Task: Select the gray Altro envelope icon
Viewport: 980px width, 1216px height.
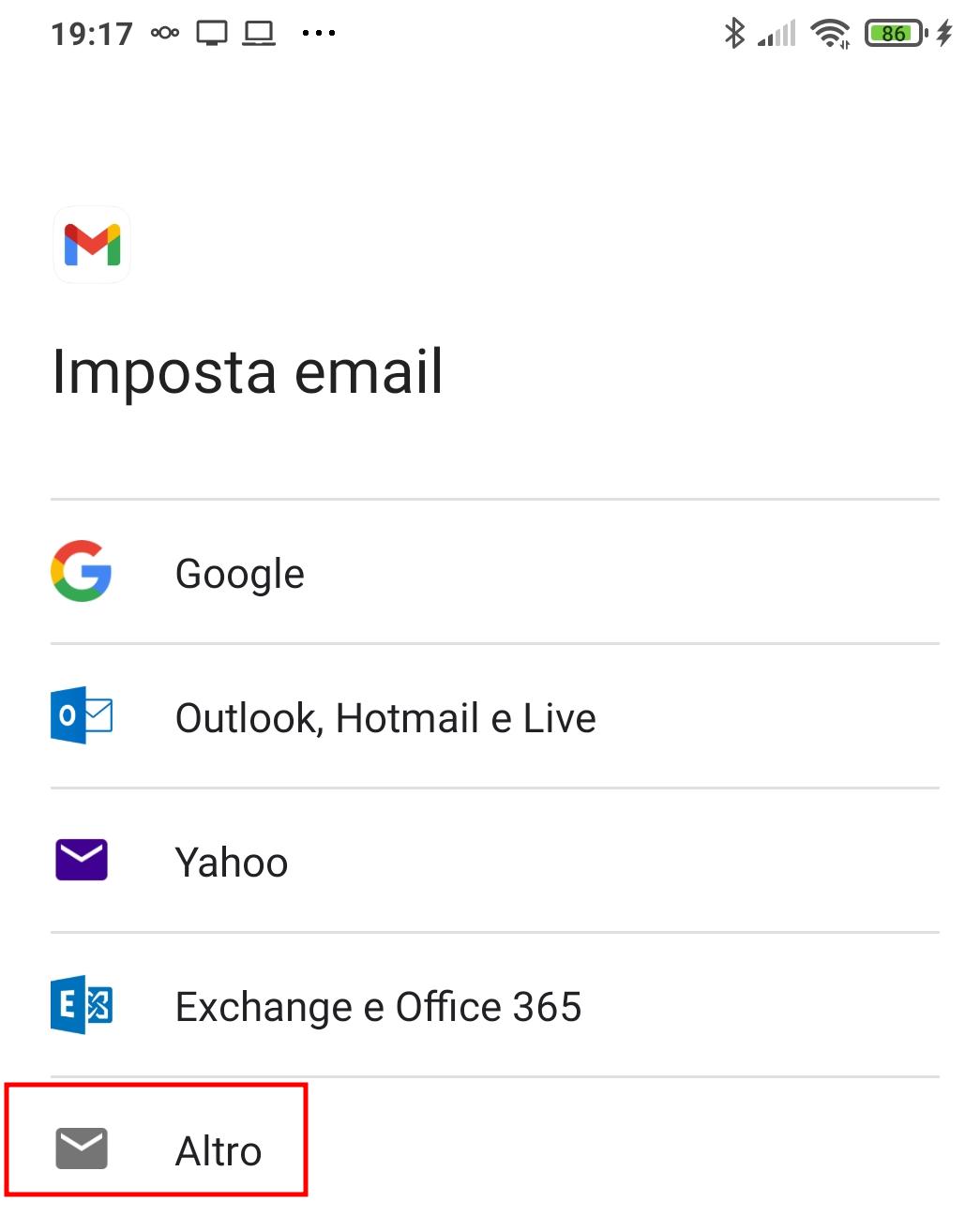Action: [x=81, y=1149]
